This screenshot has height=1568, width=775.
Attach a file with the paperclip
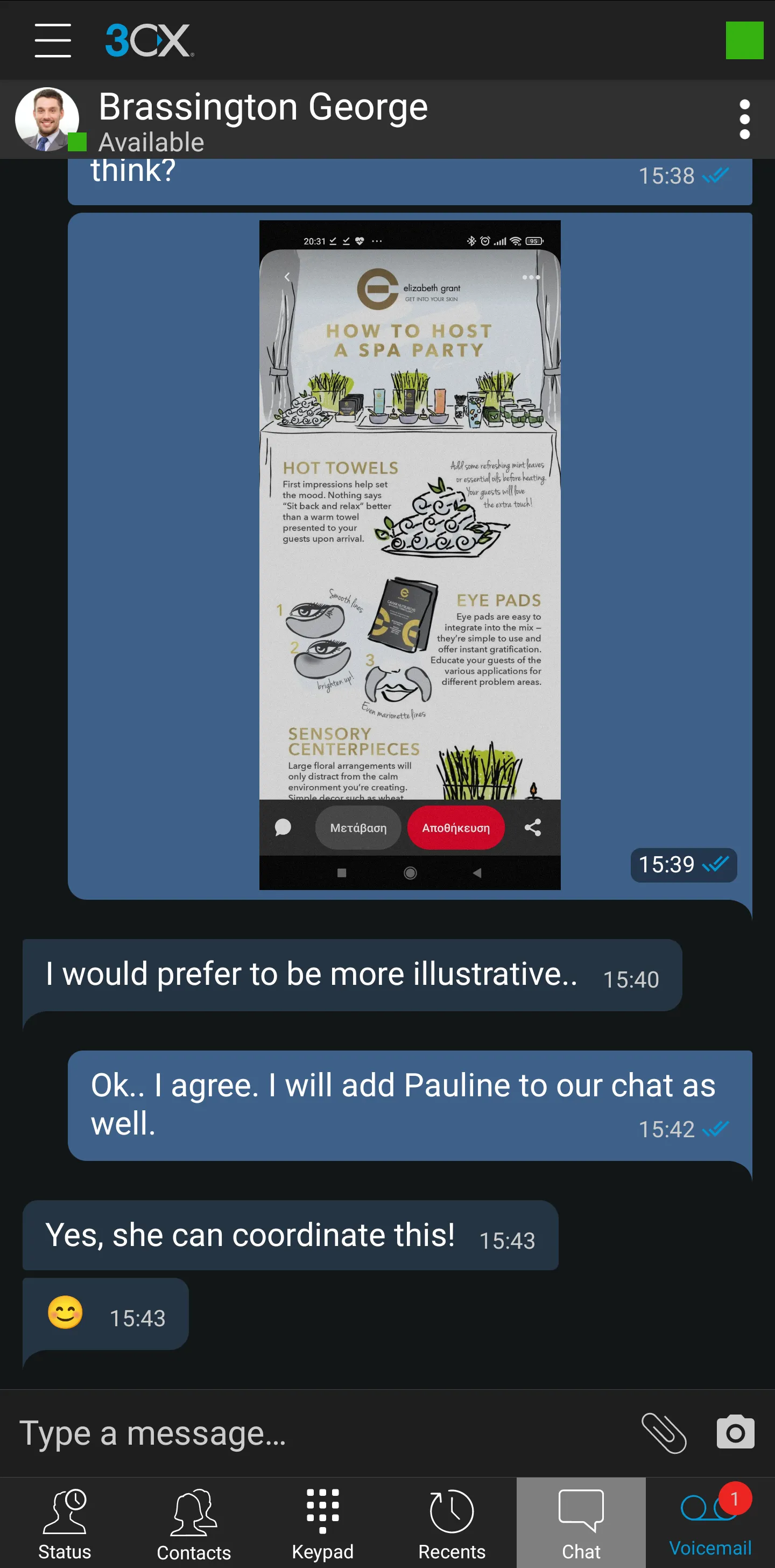pyautogui.click(x=664, y=1433)
